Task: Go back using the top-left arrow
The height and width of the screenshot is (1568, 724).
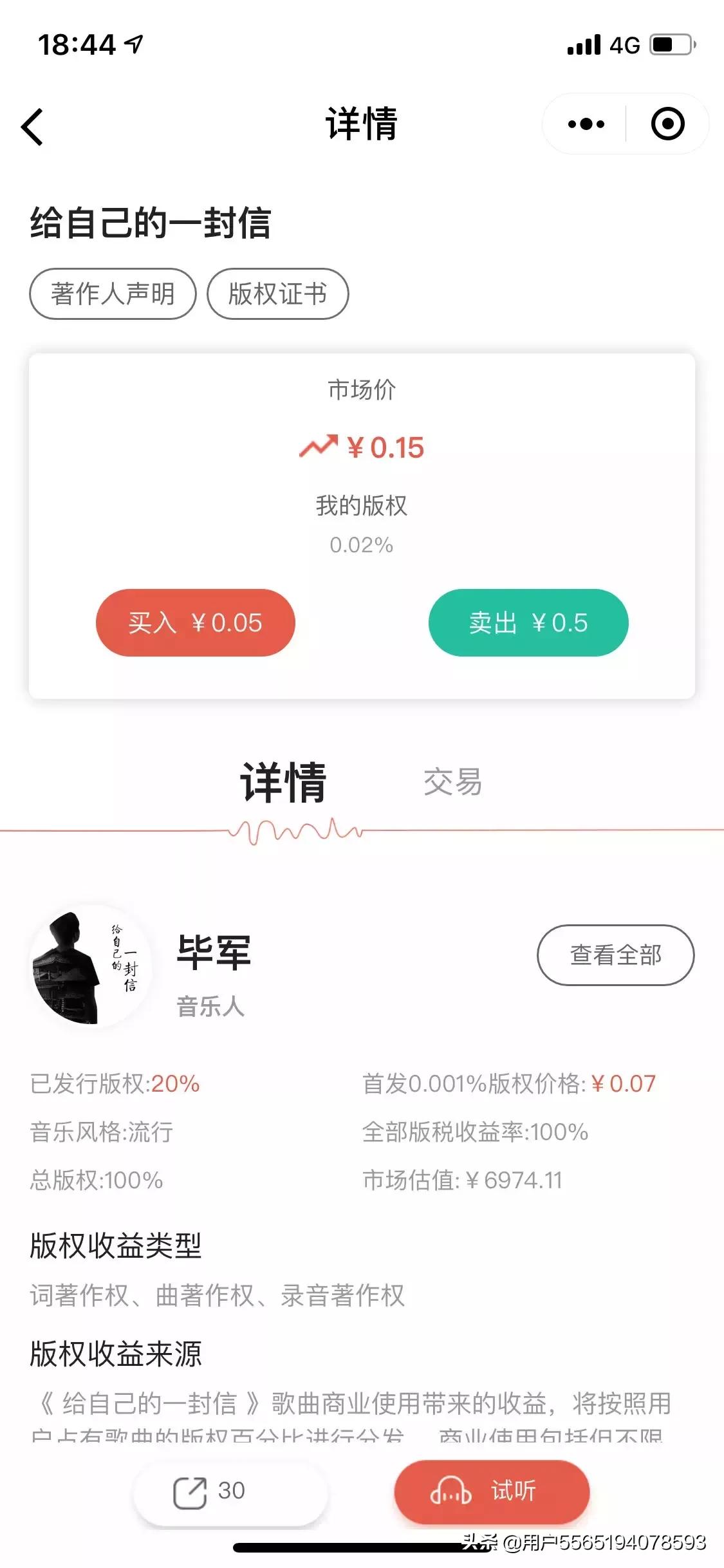Action: pos(32,126)
